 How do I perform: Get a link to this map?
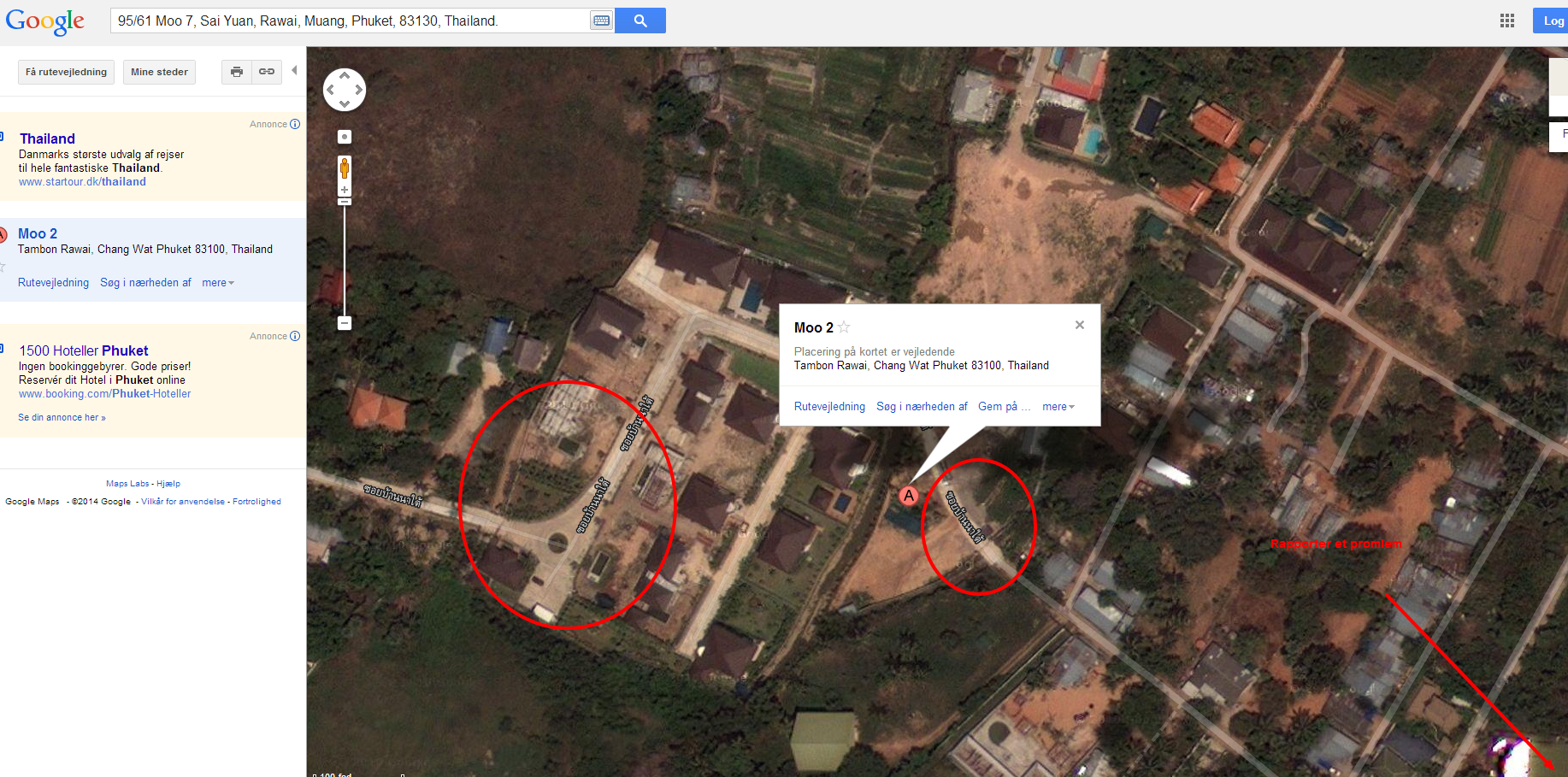pyautogui.click(x=267, y=72)
